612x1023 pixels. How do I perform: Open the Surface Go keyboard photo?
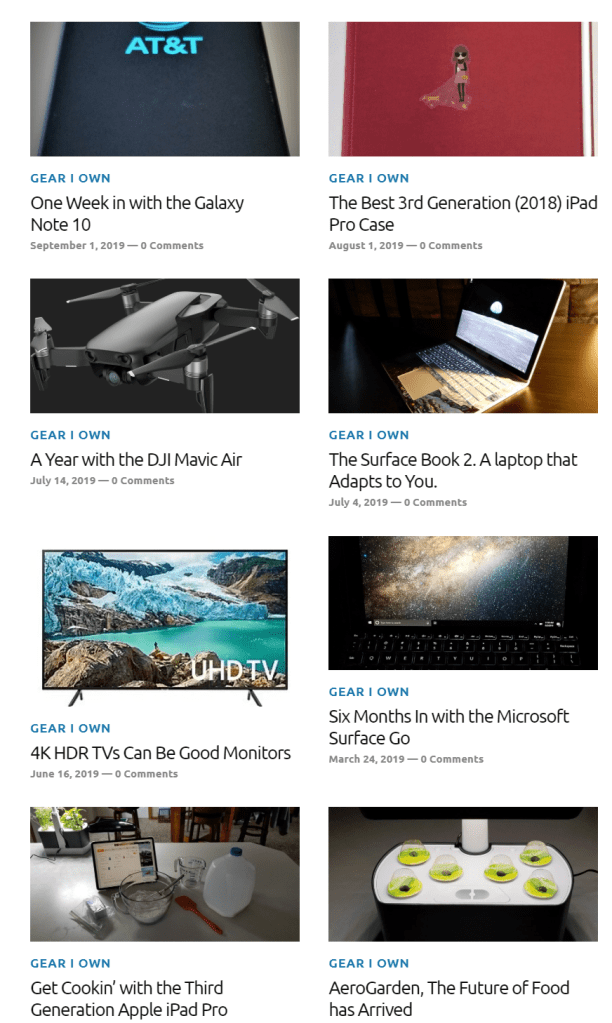click(x=462, y=603)
